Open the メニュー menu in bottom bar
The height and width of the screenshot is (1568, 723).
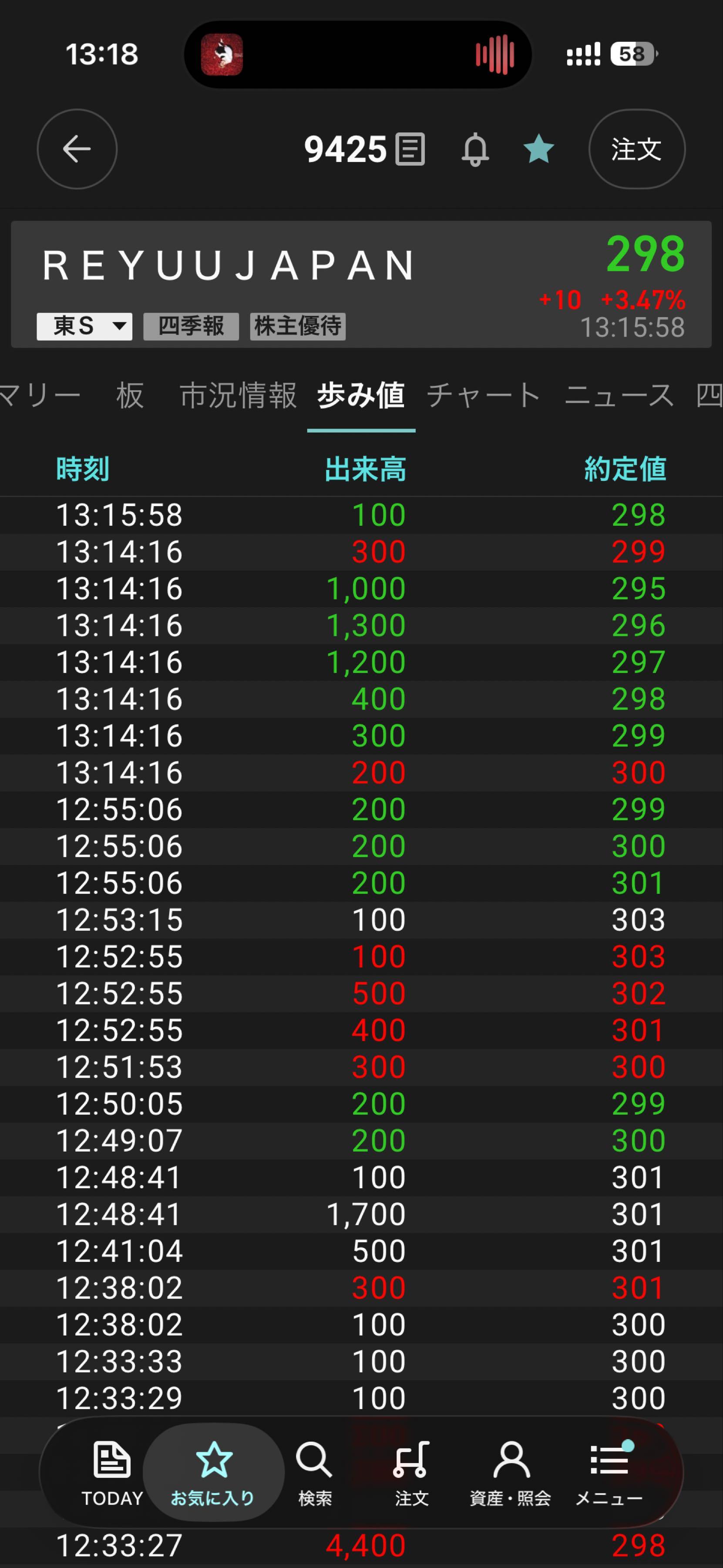point(609,1473)
